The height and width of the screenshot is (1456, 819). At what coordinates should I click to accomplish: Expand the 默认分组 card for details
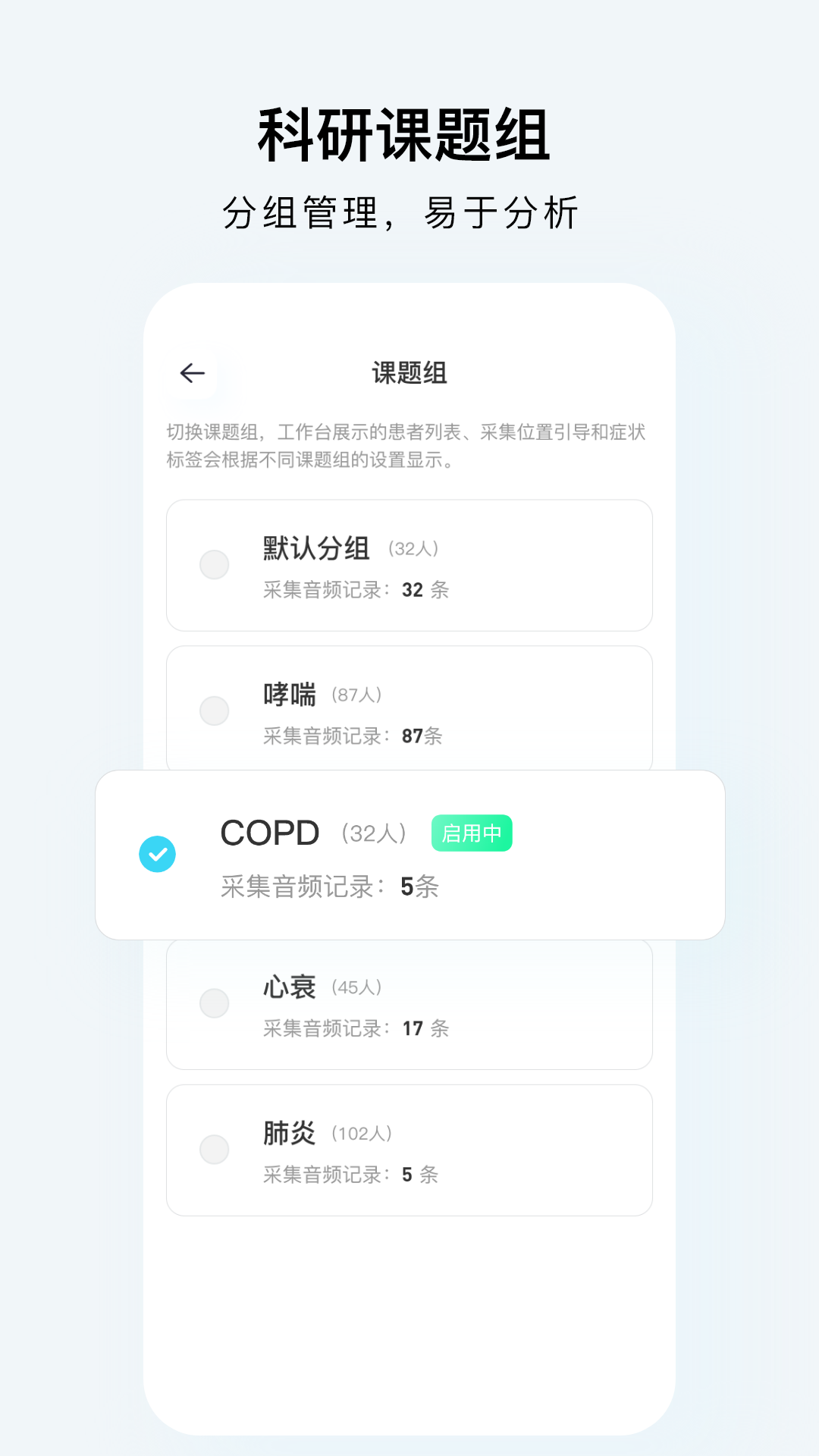point(409,565)
